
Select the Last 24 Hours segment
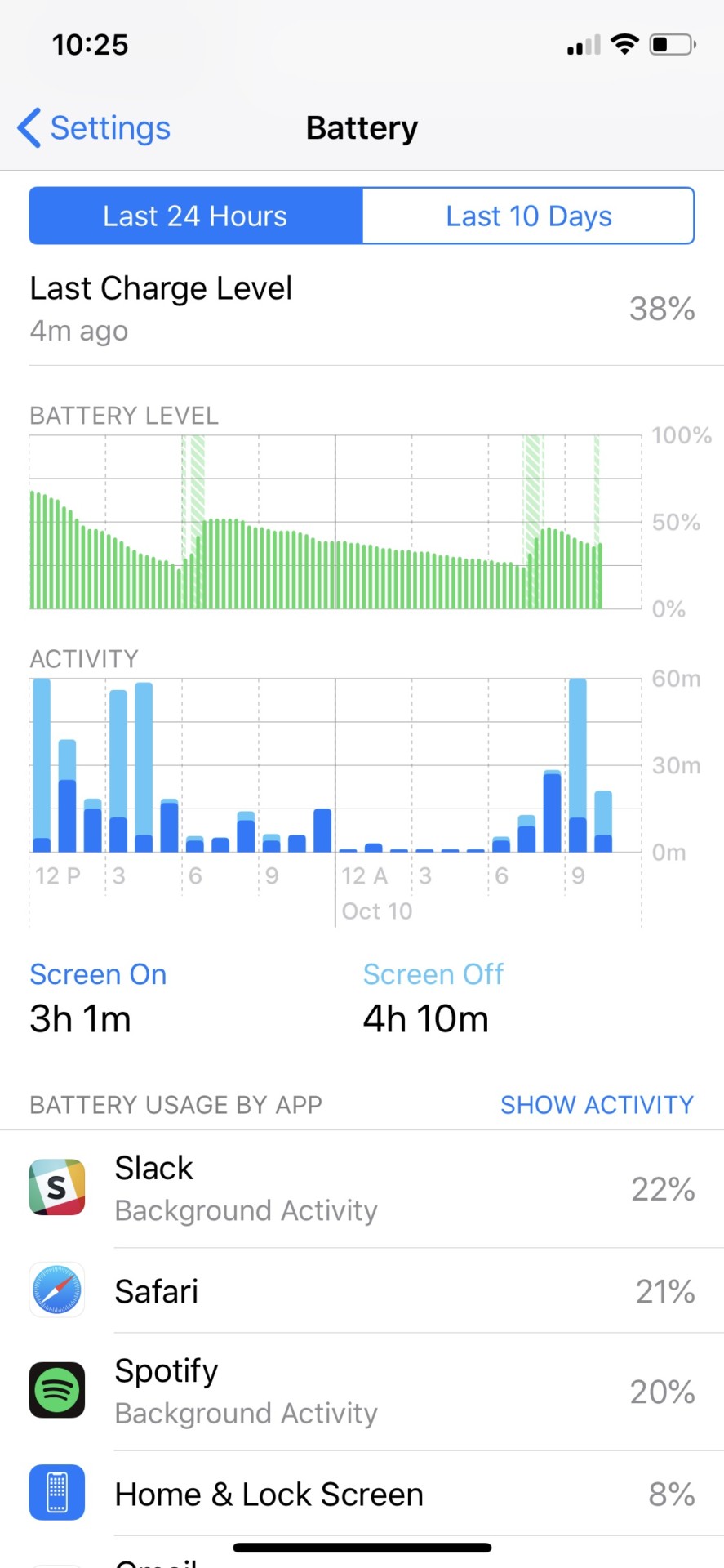(x=195, y=216)
